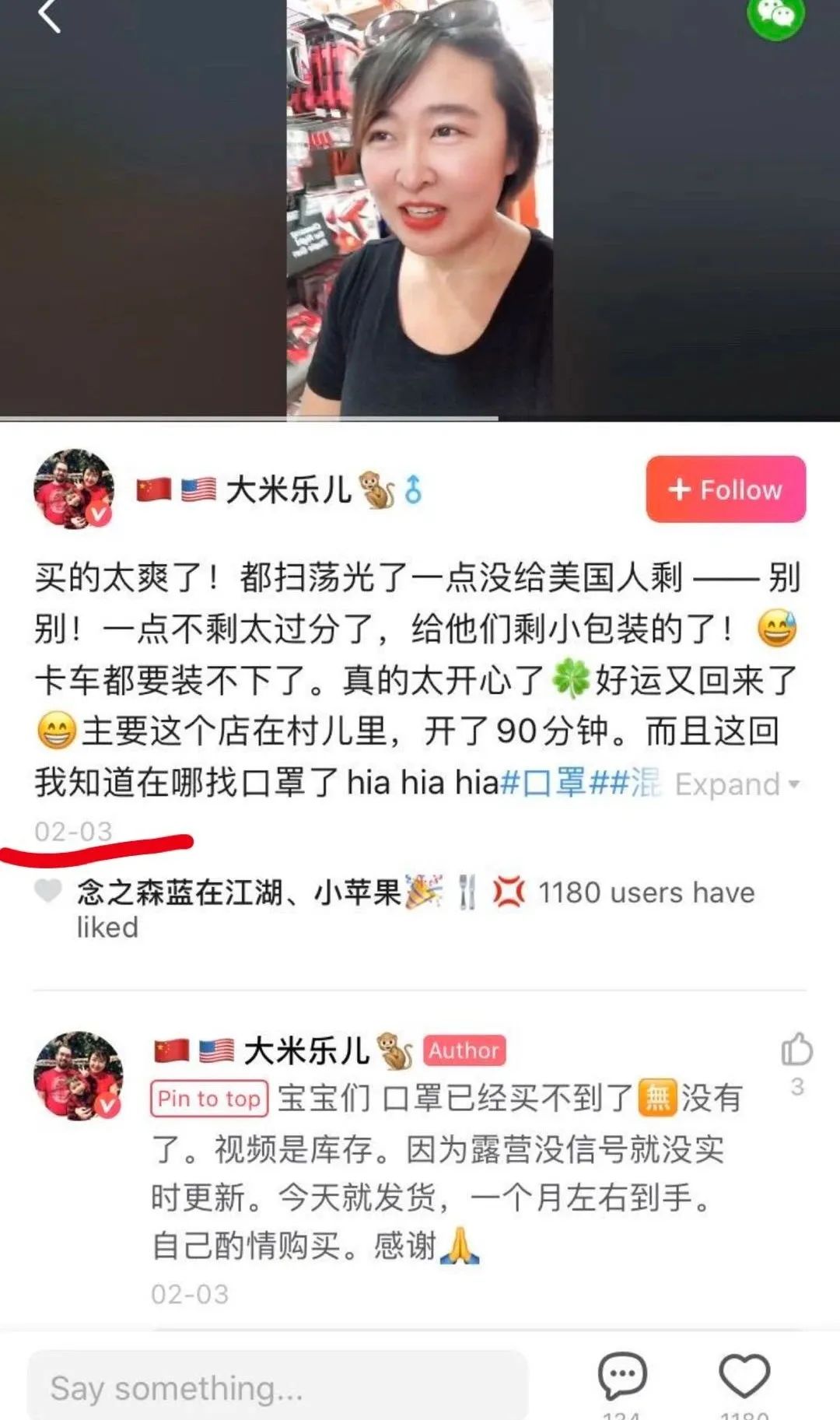Tap the video of the woman in the store
This screenshot has width=840, height=1420.
tap(420, 210)
